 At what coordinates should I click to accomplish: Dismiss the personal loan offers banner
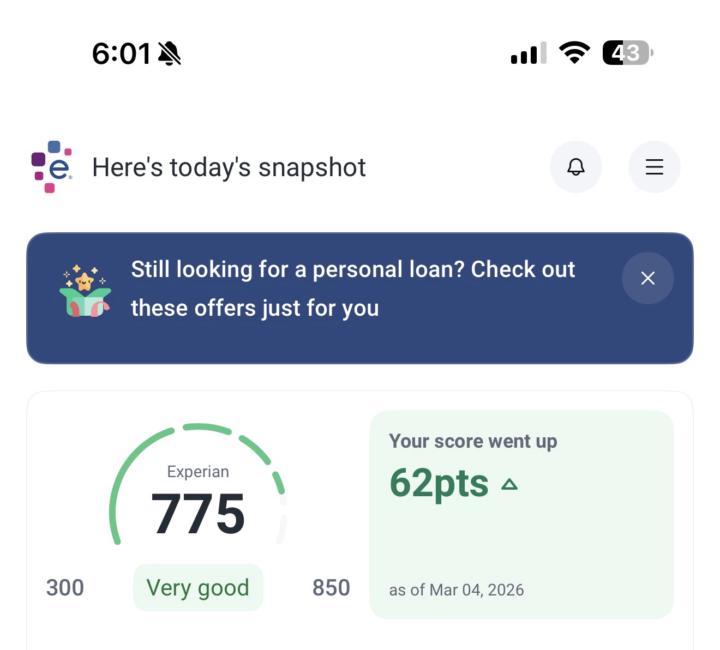coord(648,278)
